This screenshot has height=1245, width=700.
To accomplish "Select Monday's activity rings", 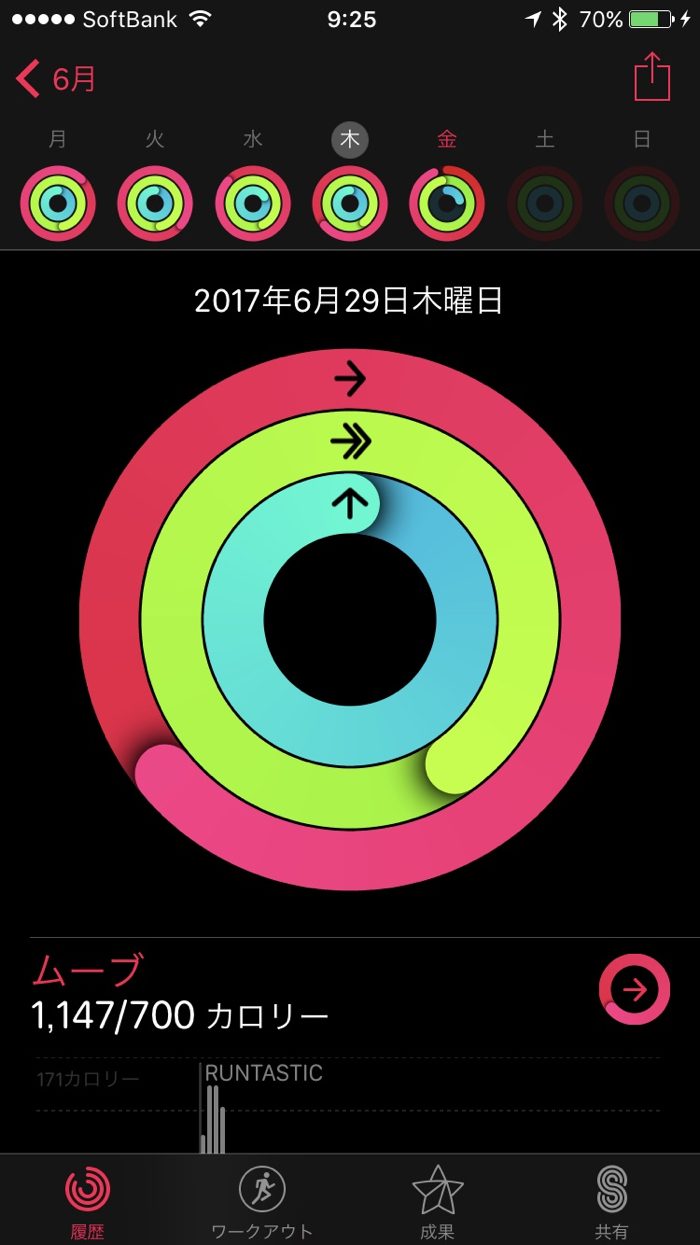I will tap(58, 203).
